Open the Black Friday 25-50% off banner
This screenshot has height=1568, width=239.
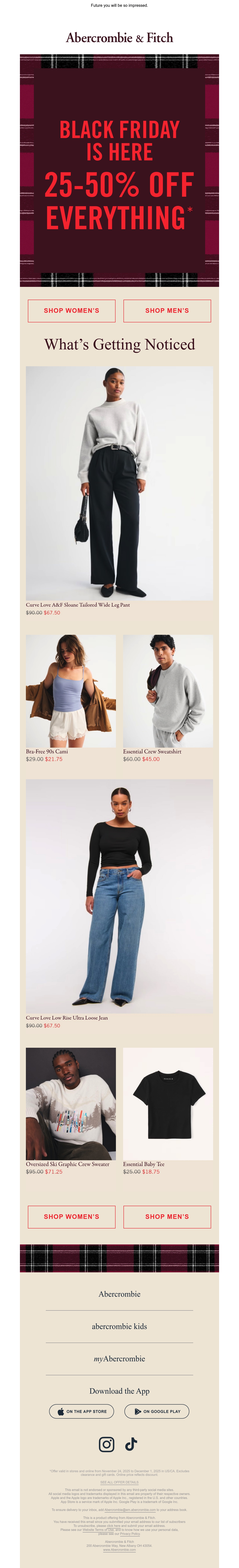tap(119, 170)
